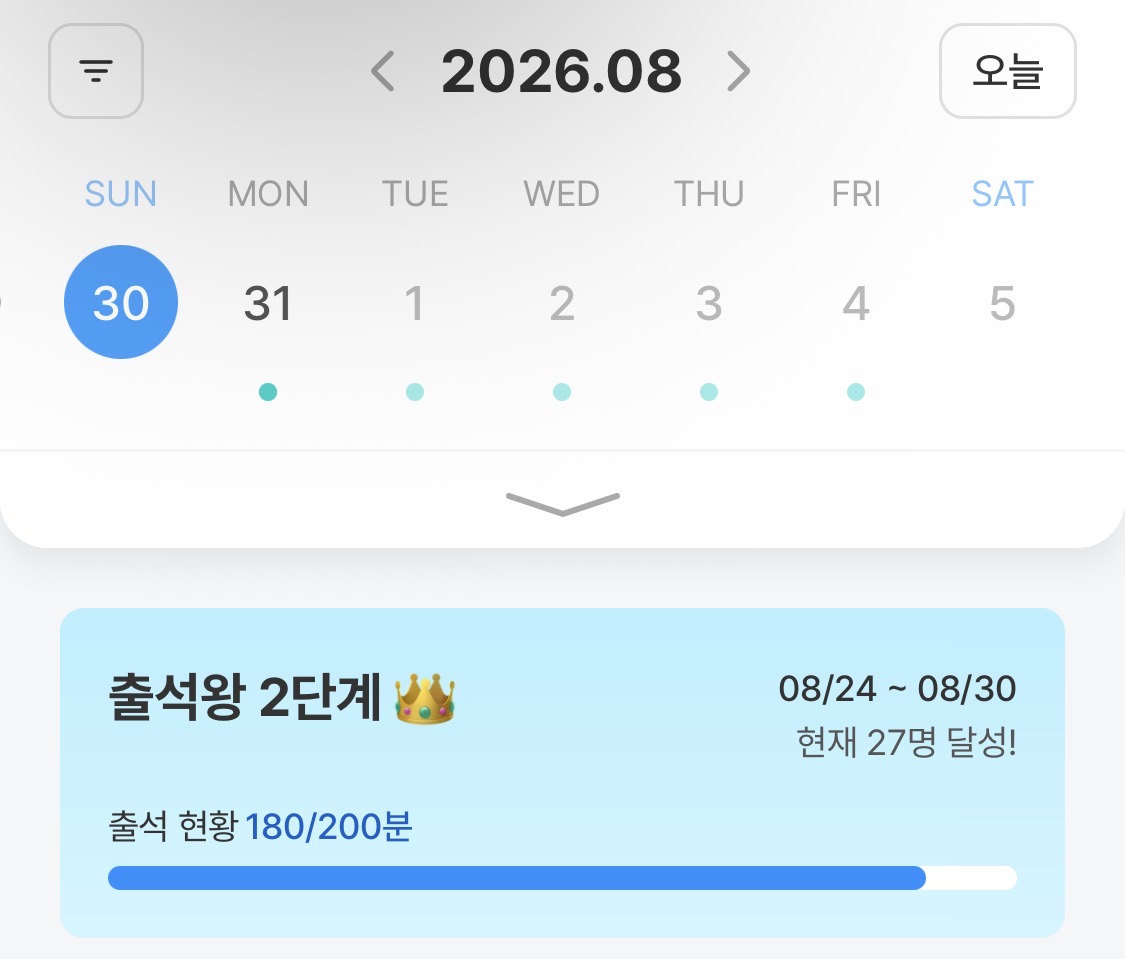Screen dimensions: 1125x959
Task: Open the filter options button
Action: click(x=95, y=71)
